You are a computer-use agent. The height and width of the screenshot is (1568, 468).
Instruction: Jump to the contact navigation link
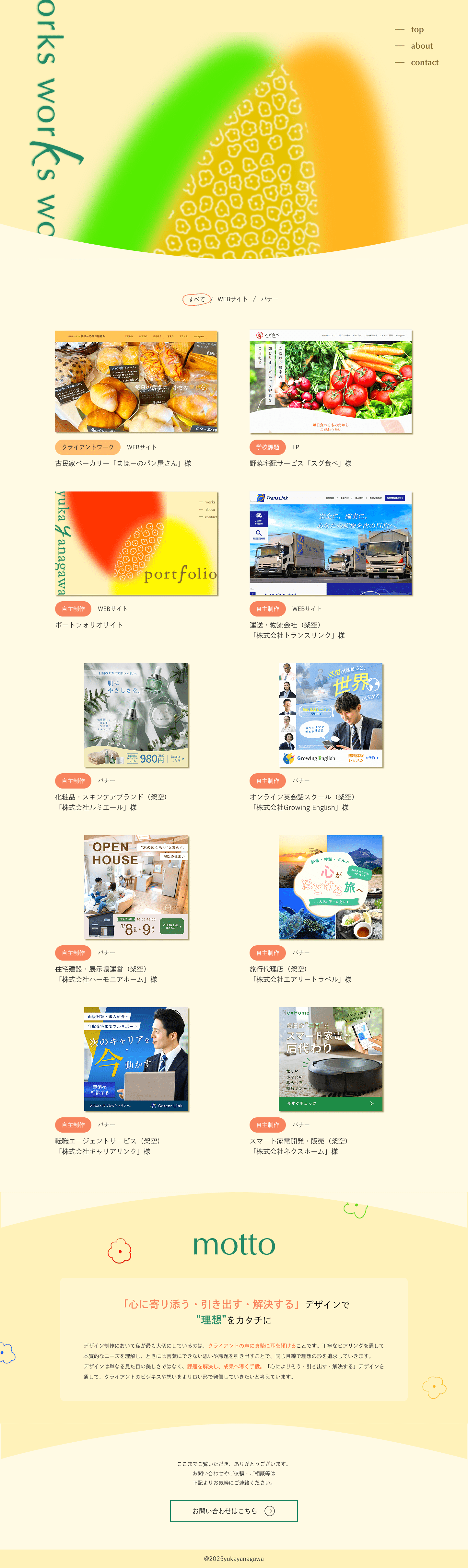(424, 62)
